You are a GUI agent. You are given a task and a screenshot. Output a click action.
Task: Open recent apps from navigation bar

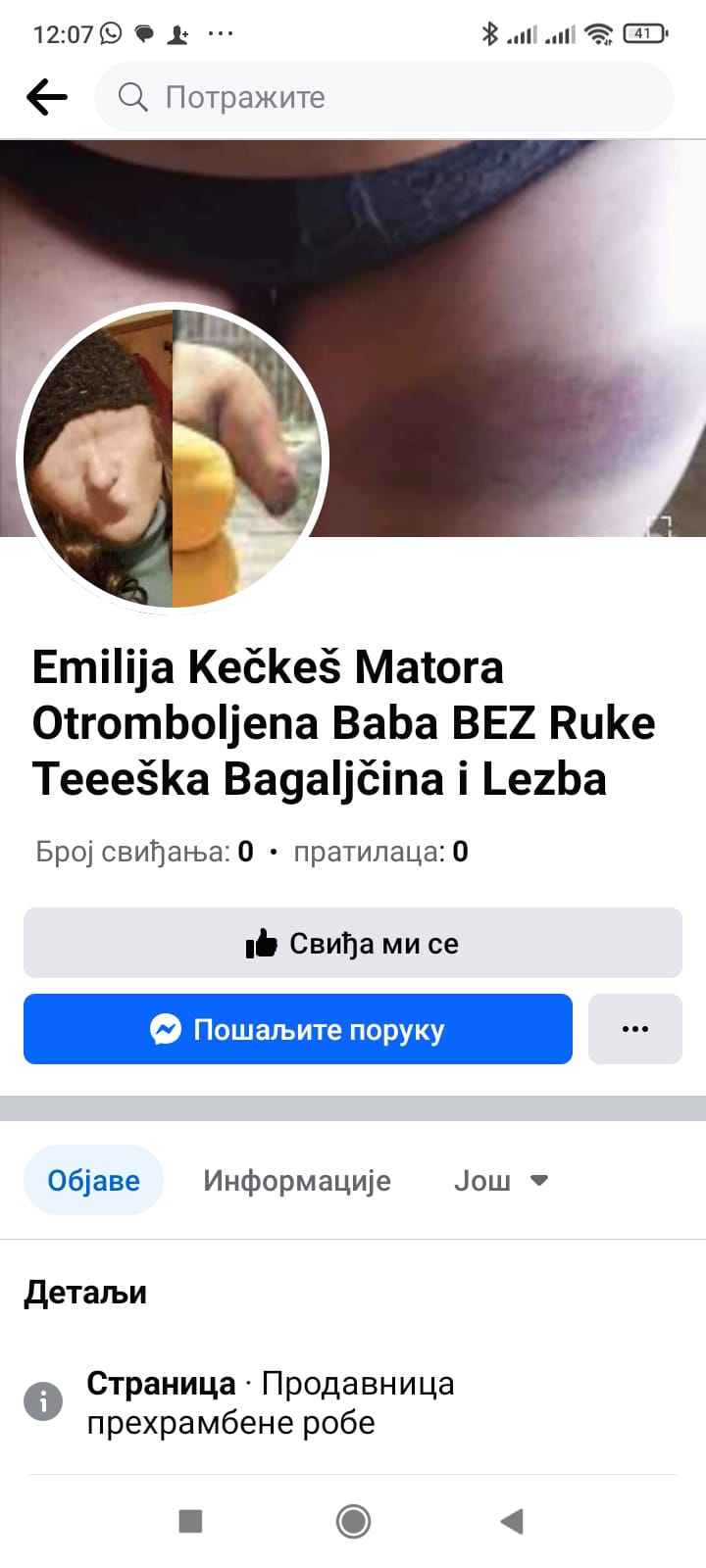click(x=190, y=1521)
